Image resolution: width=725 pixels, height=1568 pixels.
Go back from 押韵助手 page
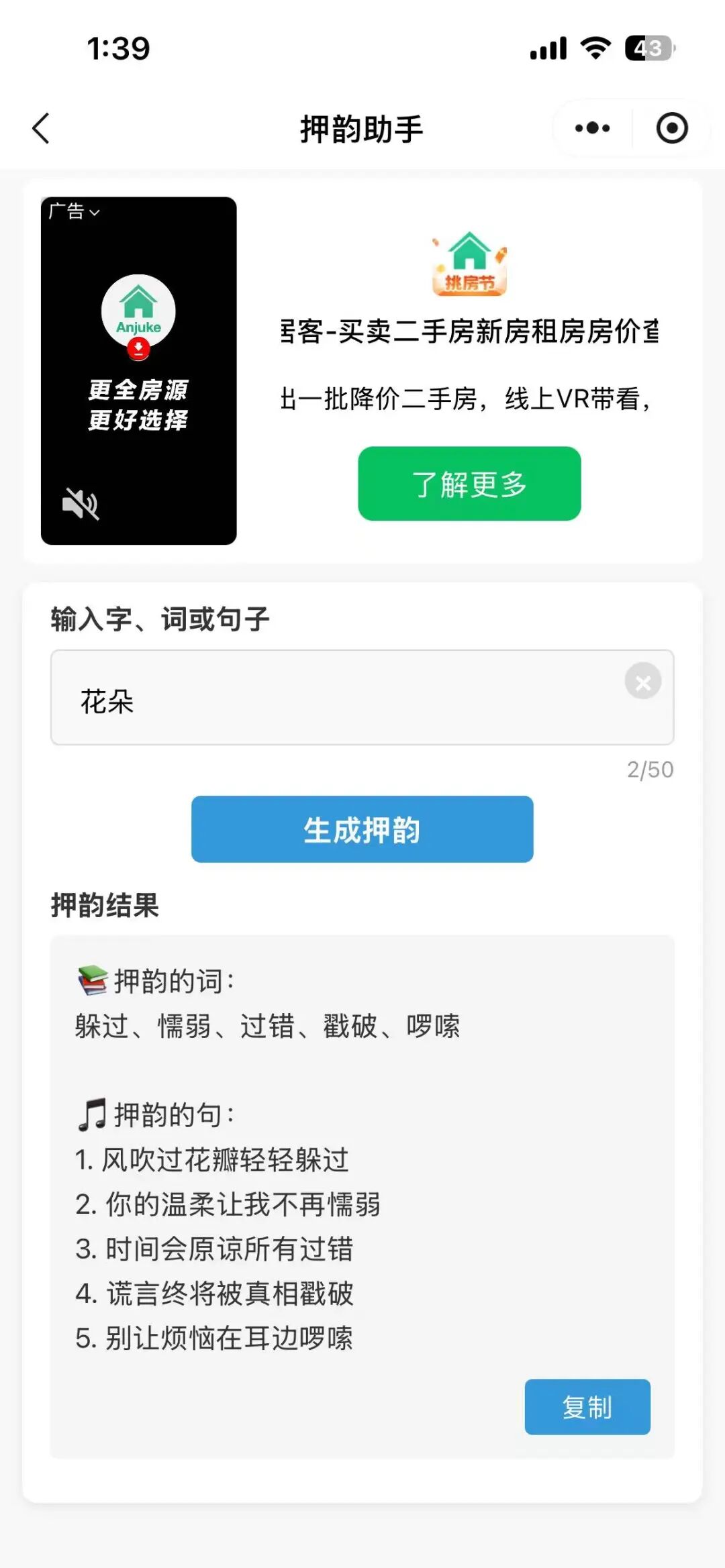[42, 128]
